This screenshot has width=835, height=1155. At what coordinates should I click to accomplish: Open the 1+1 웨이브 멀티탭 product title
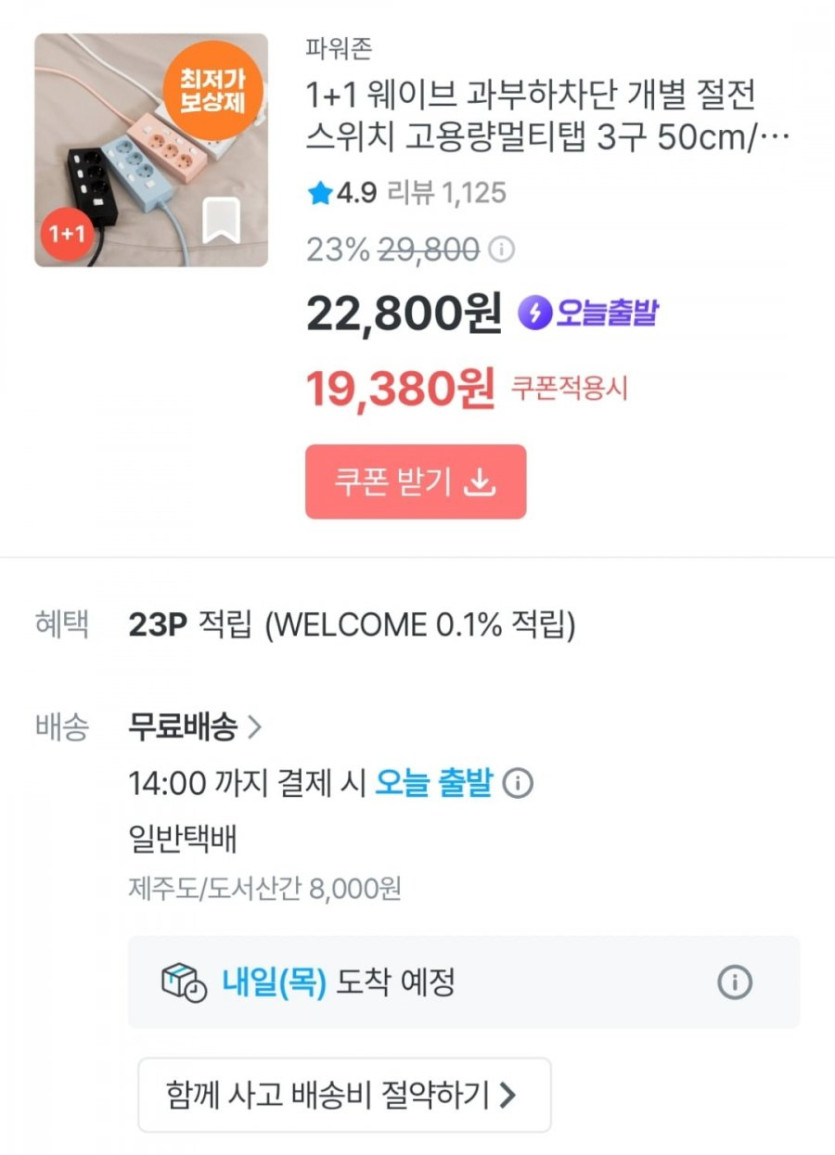click(x=545, y=117)
